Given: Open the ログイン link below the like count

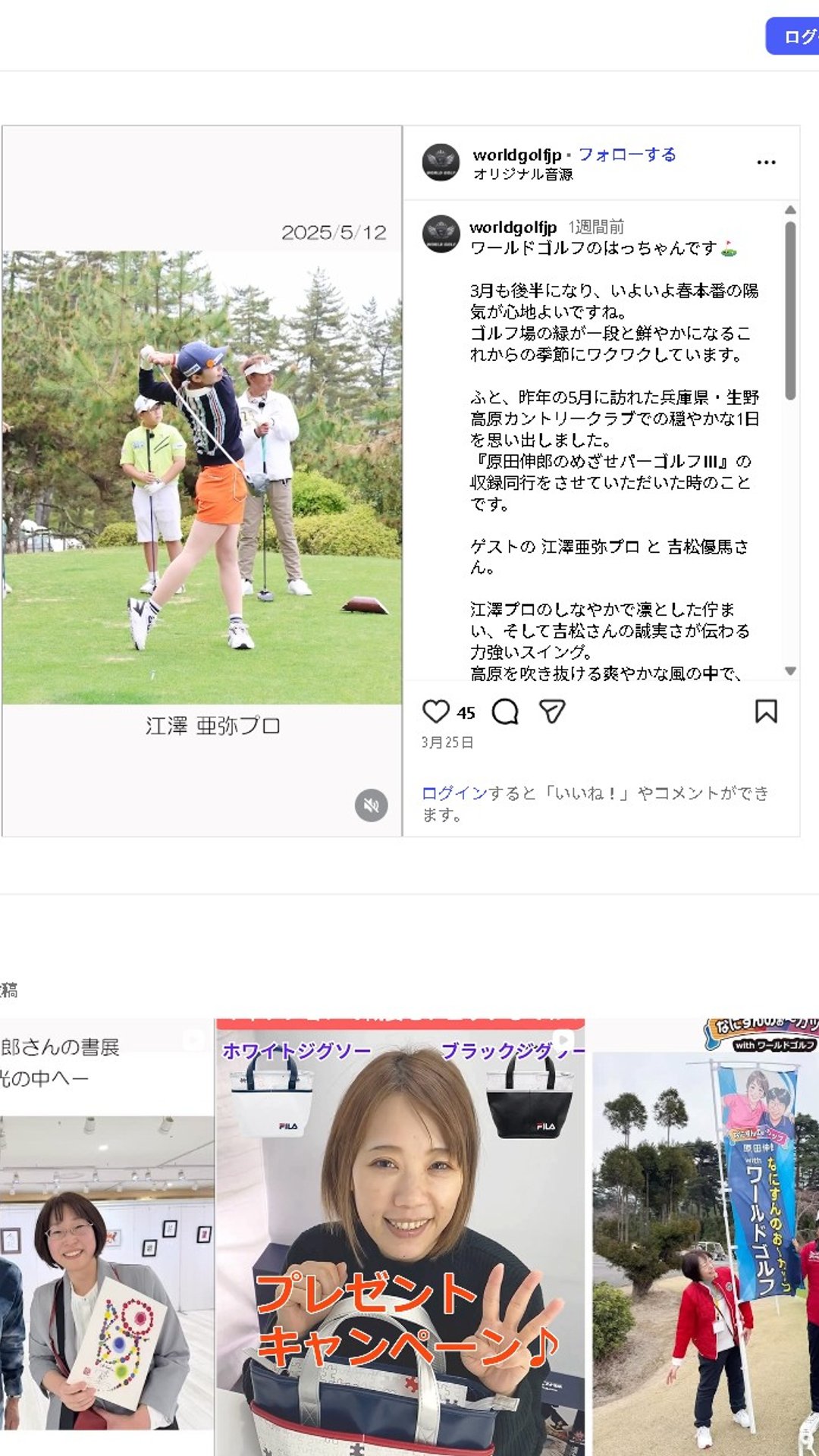Looking at the screenshot, I should [453, 794].
